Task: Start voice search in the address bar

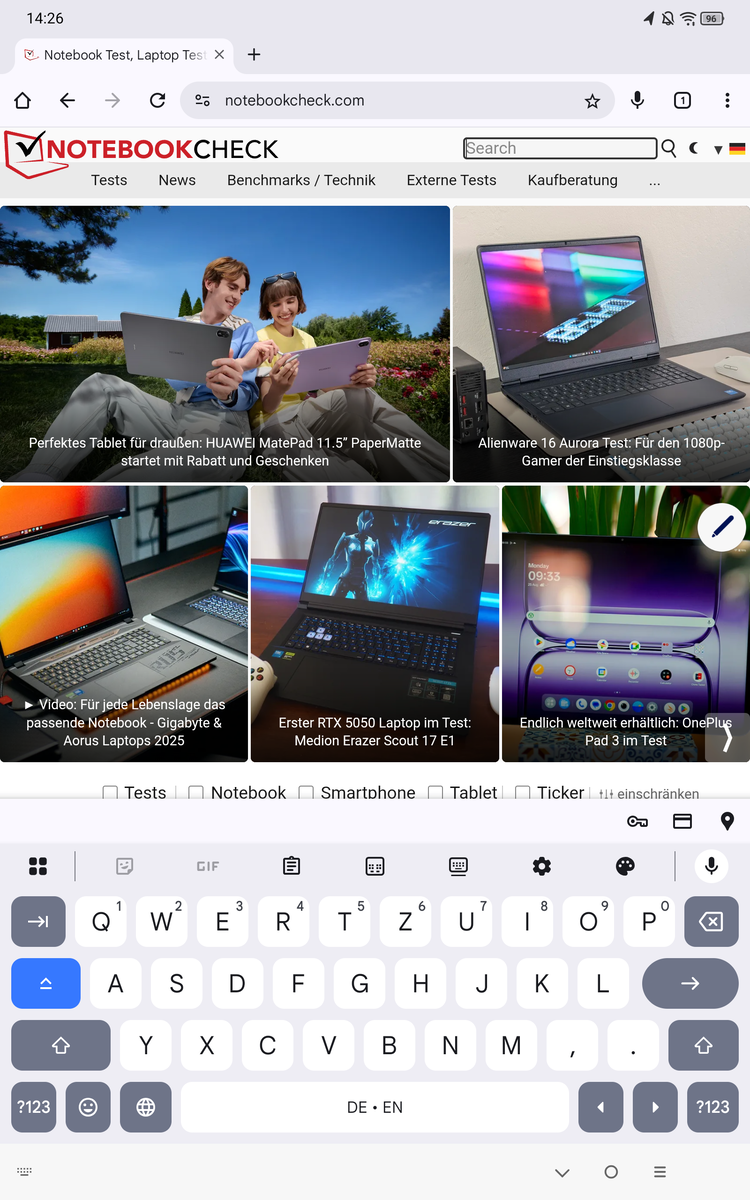Action: click(x=637, y=100)
